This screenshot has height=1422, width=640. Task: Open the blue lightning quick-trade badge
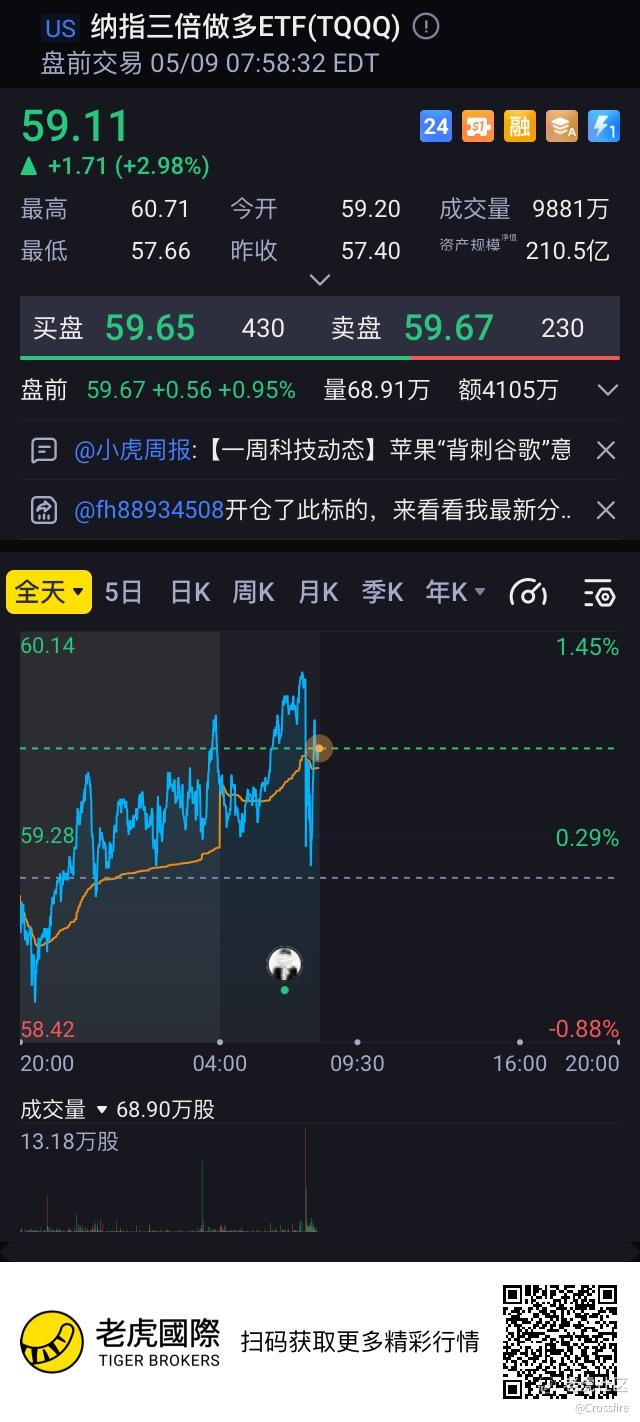pyautogui.click(x=604, y=126)
